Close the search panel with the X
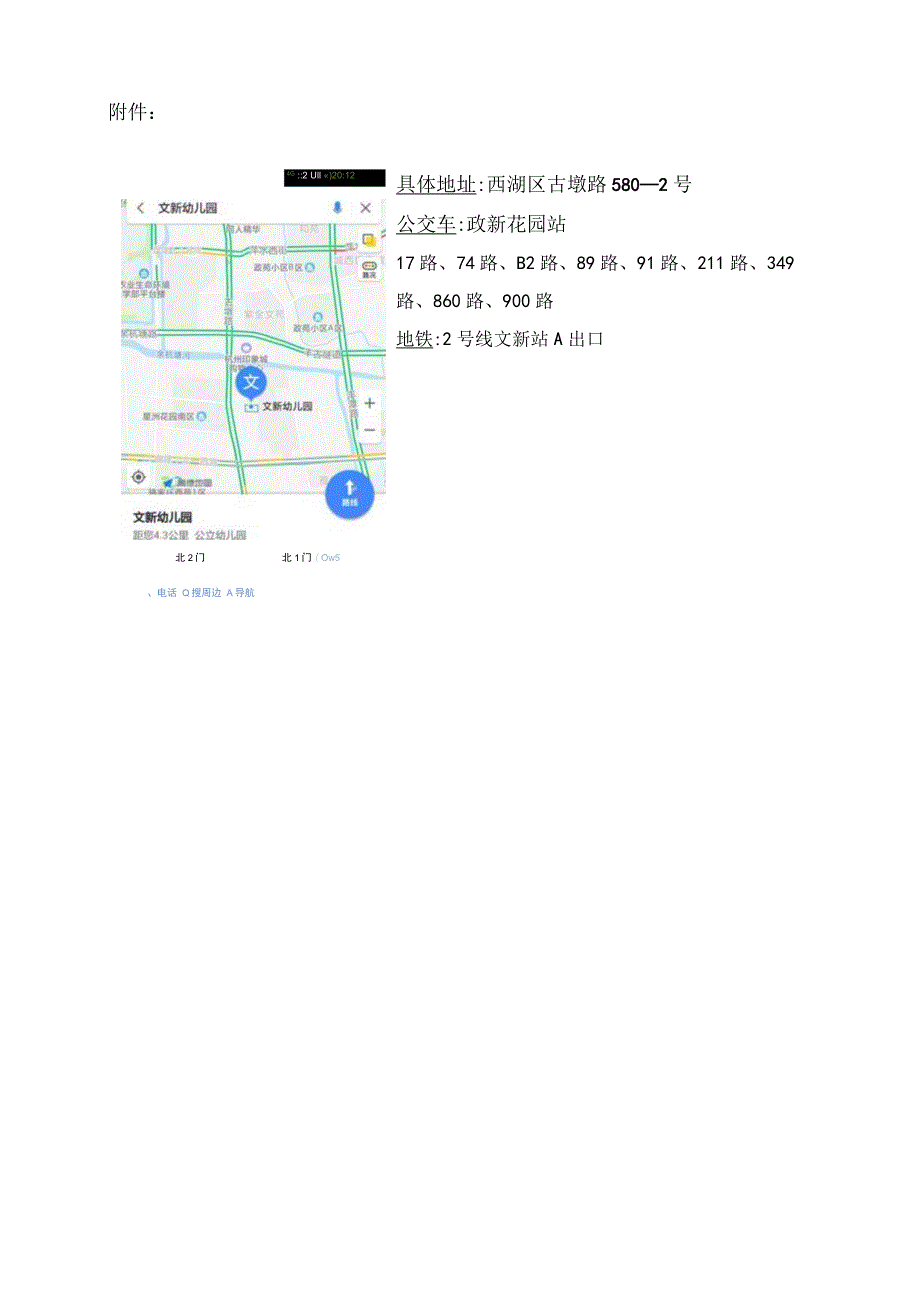Viewport: 920px width, 1301px height. (365, 207)
